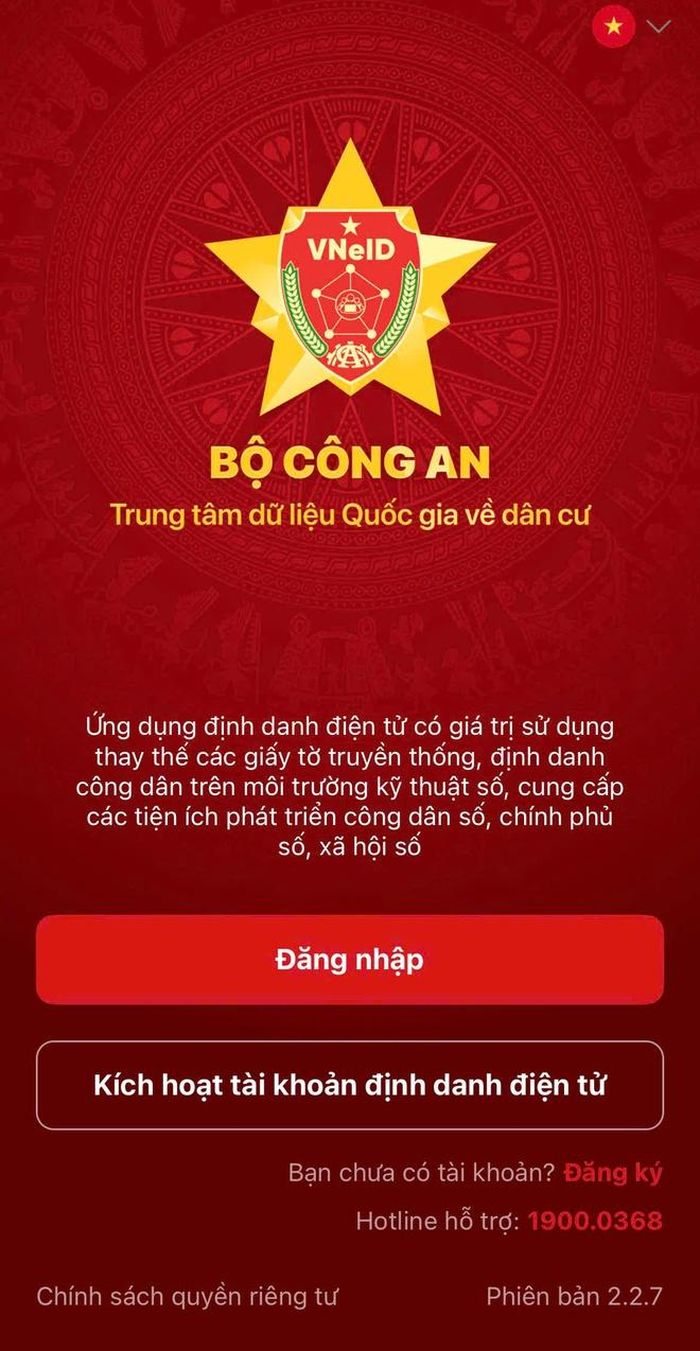Select Kích hoạt tài khoản định danh điện tử
This screenshot has height=1351, width=700.
coord(350,1085)
